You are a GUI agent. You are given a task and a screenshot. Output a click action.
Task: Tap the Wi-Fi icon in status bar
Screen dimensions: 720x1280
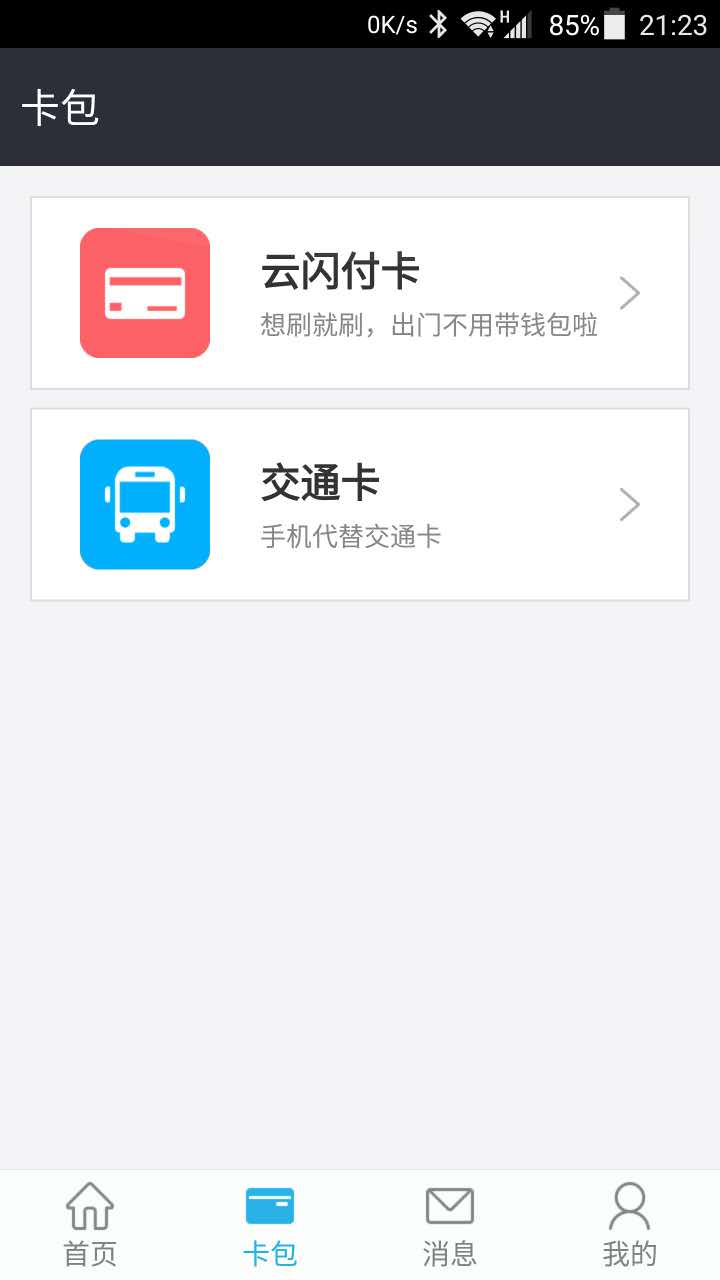(478, 25)
